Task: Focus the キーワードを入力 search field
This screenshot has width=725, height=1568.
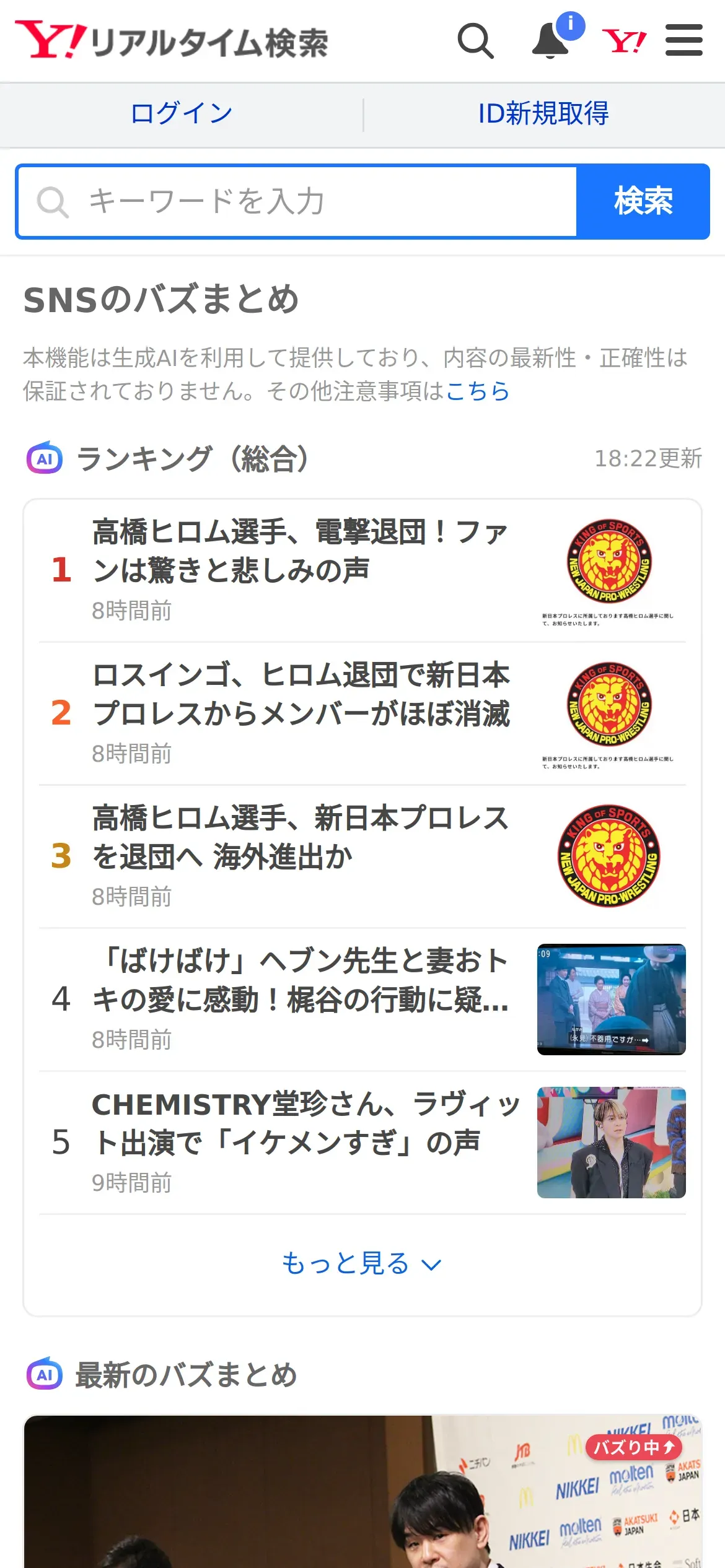Action: pos(297,202)
